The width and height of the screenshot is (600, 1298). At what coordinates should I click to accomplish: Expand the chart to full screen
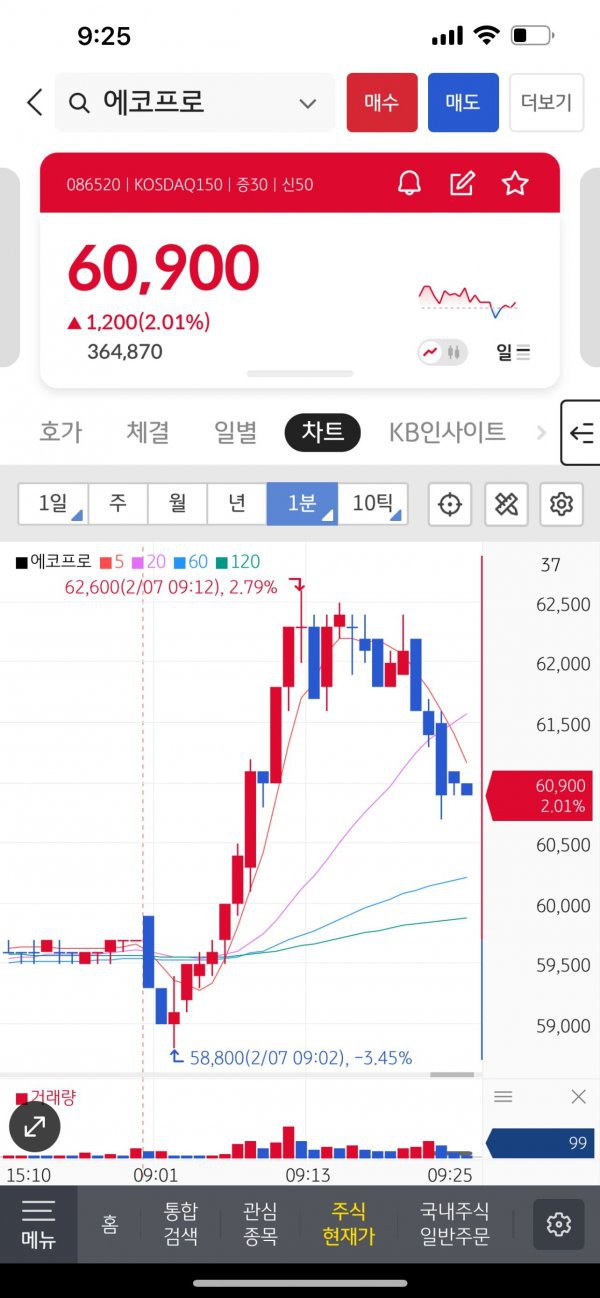pyautogui.click(x=35, y=1126)
